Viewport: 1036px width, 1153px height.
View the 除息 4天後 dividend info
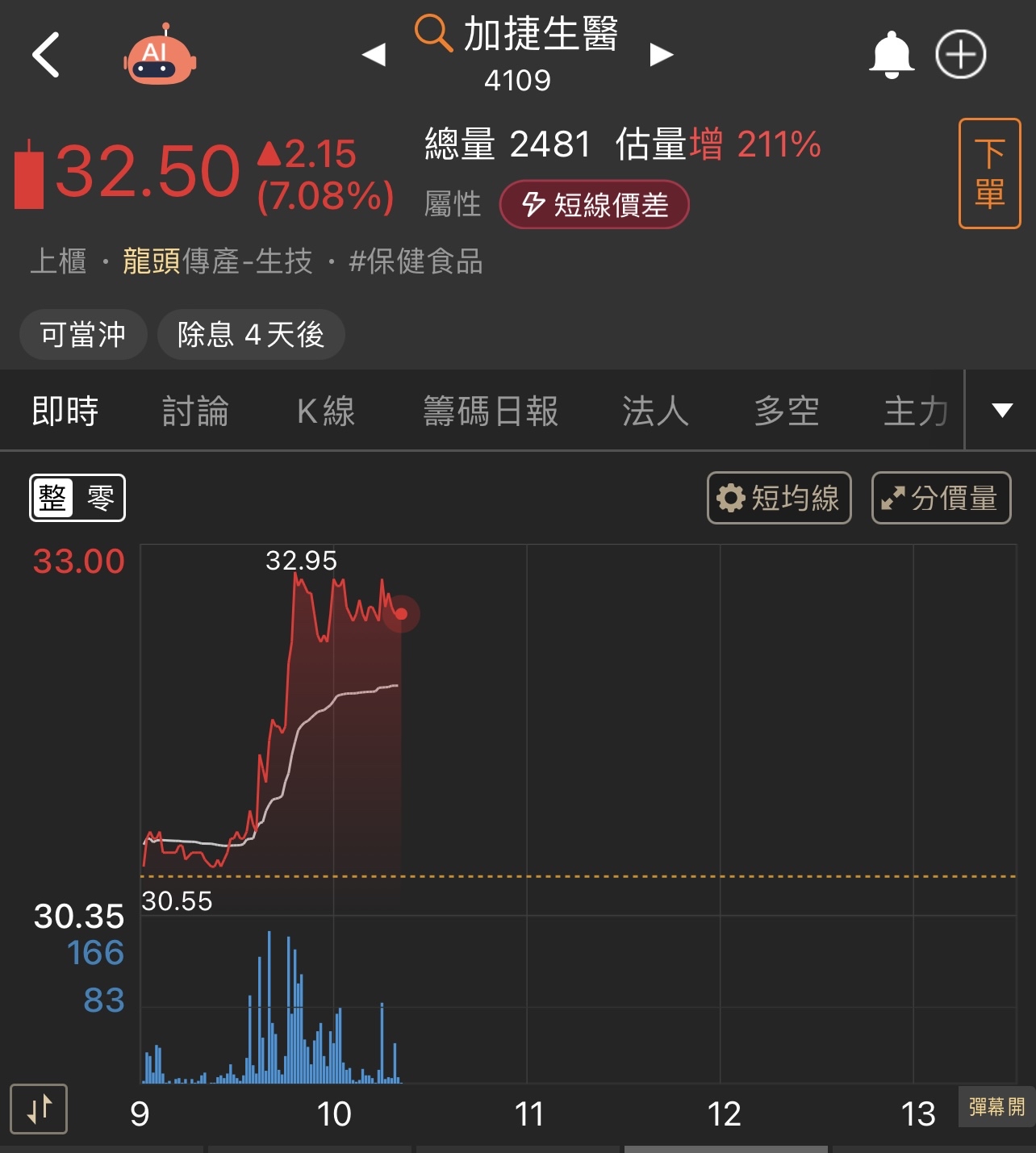coord(251,334)
